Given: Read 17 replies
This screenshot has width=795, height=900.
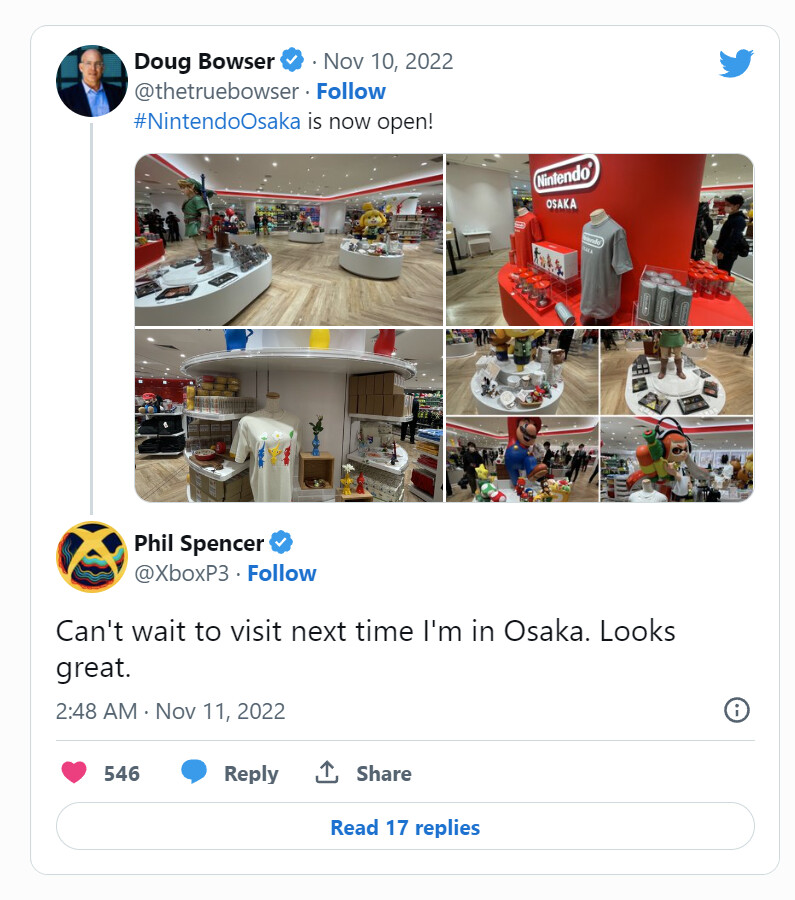Looking at the screenshot, I should [405, 827].
